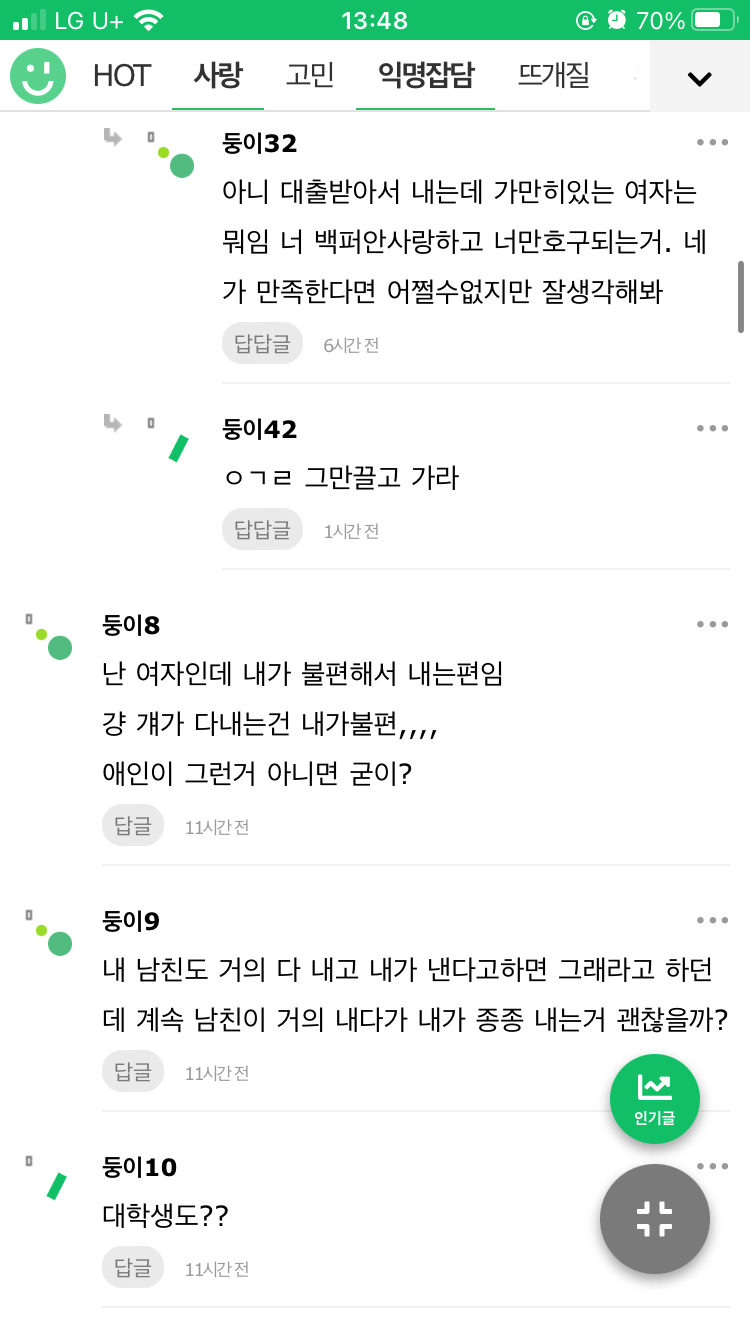Open options menu for 둥이32's comment
Viewport: 750px width, 1334px height.
click(712, 143)
